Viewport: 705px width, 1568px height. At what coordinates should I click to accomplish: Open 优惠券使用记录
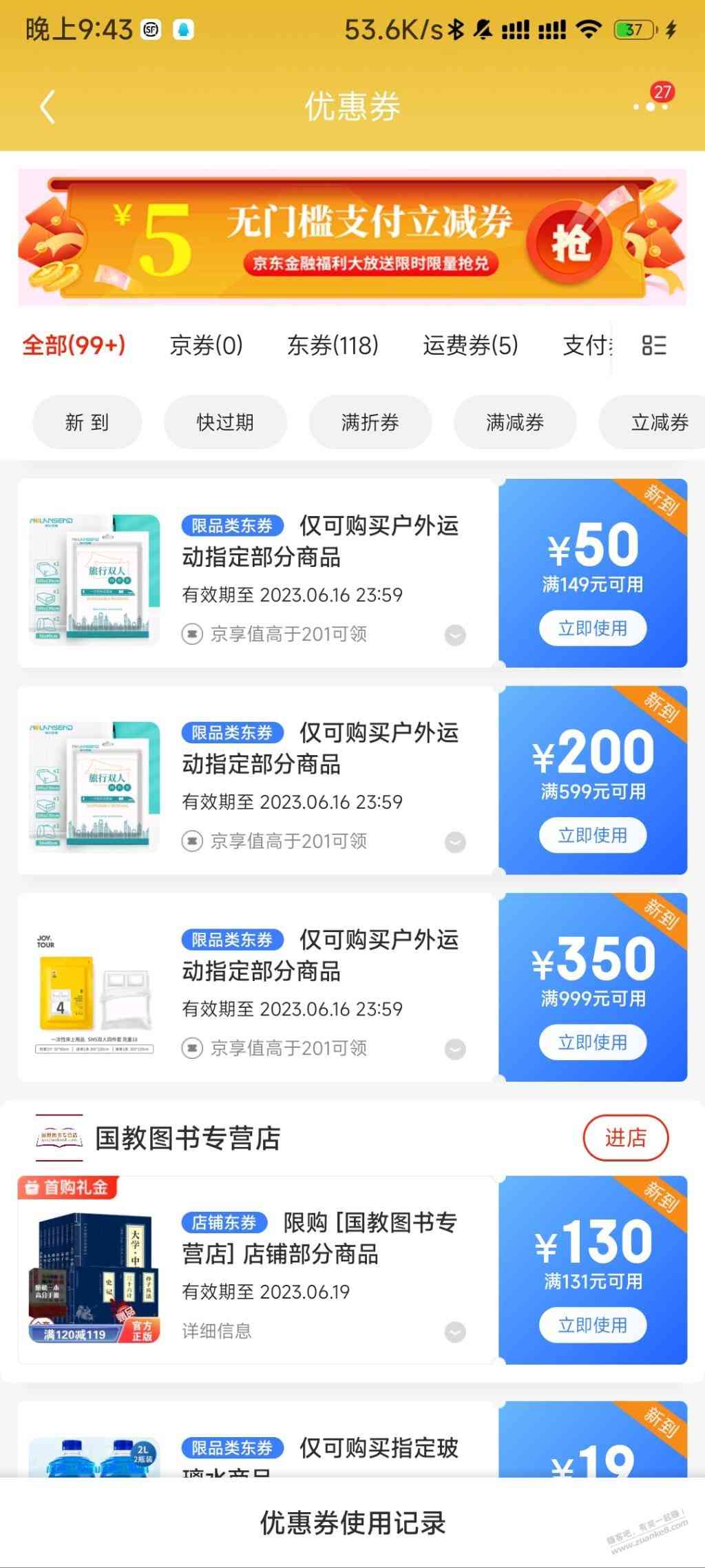click(352, 1523)
